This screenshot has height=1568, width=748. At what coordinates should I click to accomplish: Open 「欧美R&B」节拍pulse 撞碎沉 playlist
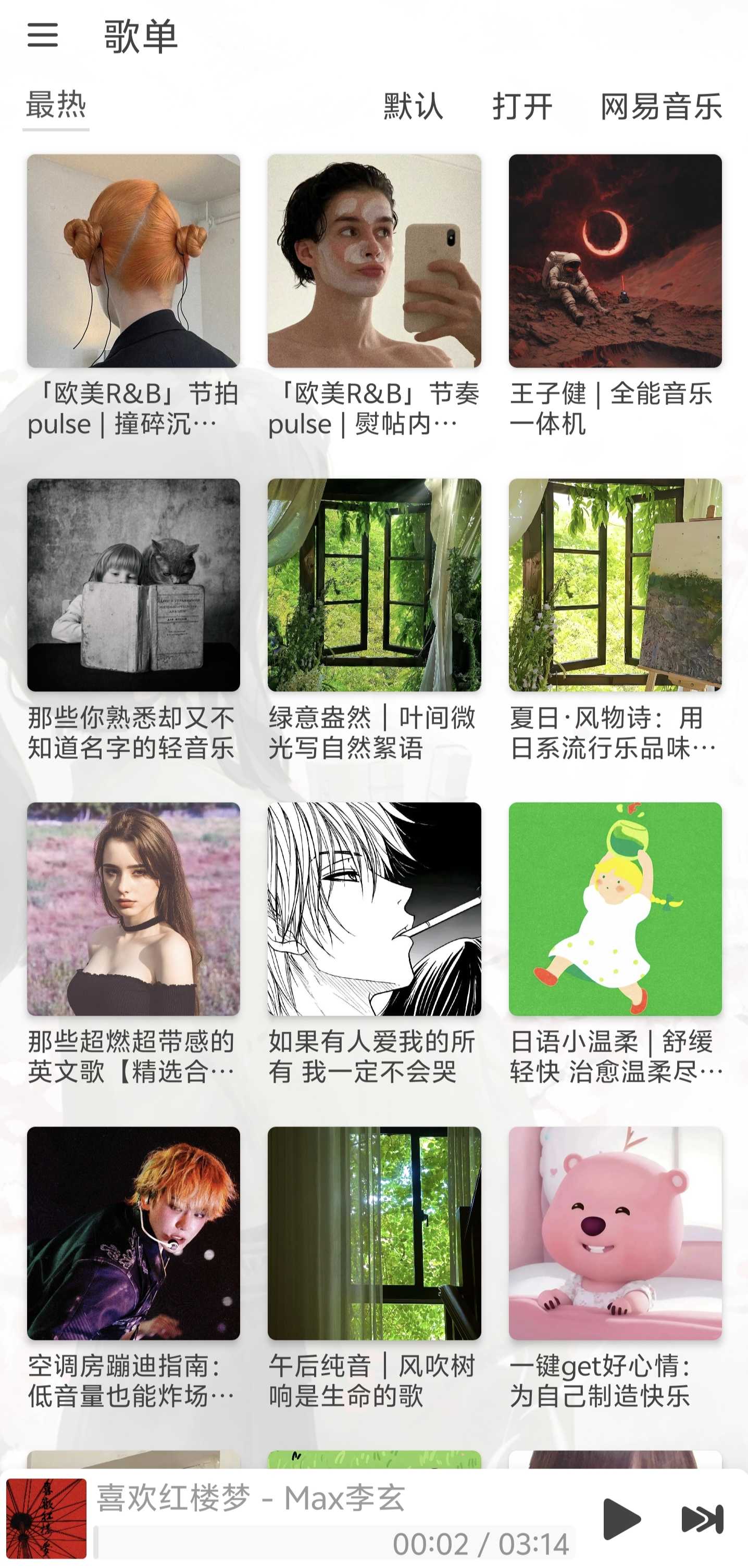[x=133, y=261]
